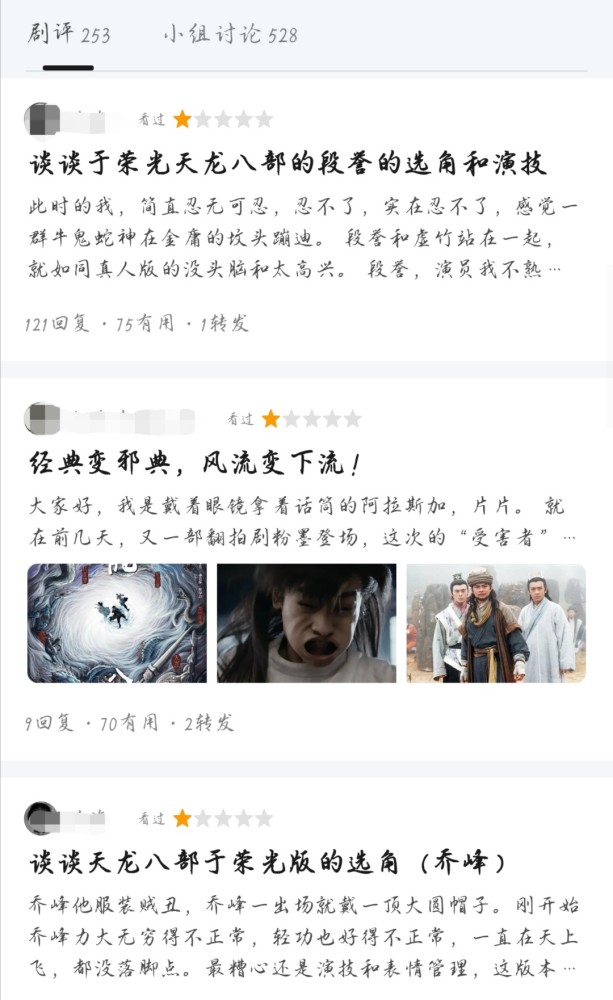Screen dimensions: 613x1000
Task: View the three men photo thumbnail
Action: click(496, 623)
